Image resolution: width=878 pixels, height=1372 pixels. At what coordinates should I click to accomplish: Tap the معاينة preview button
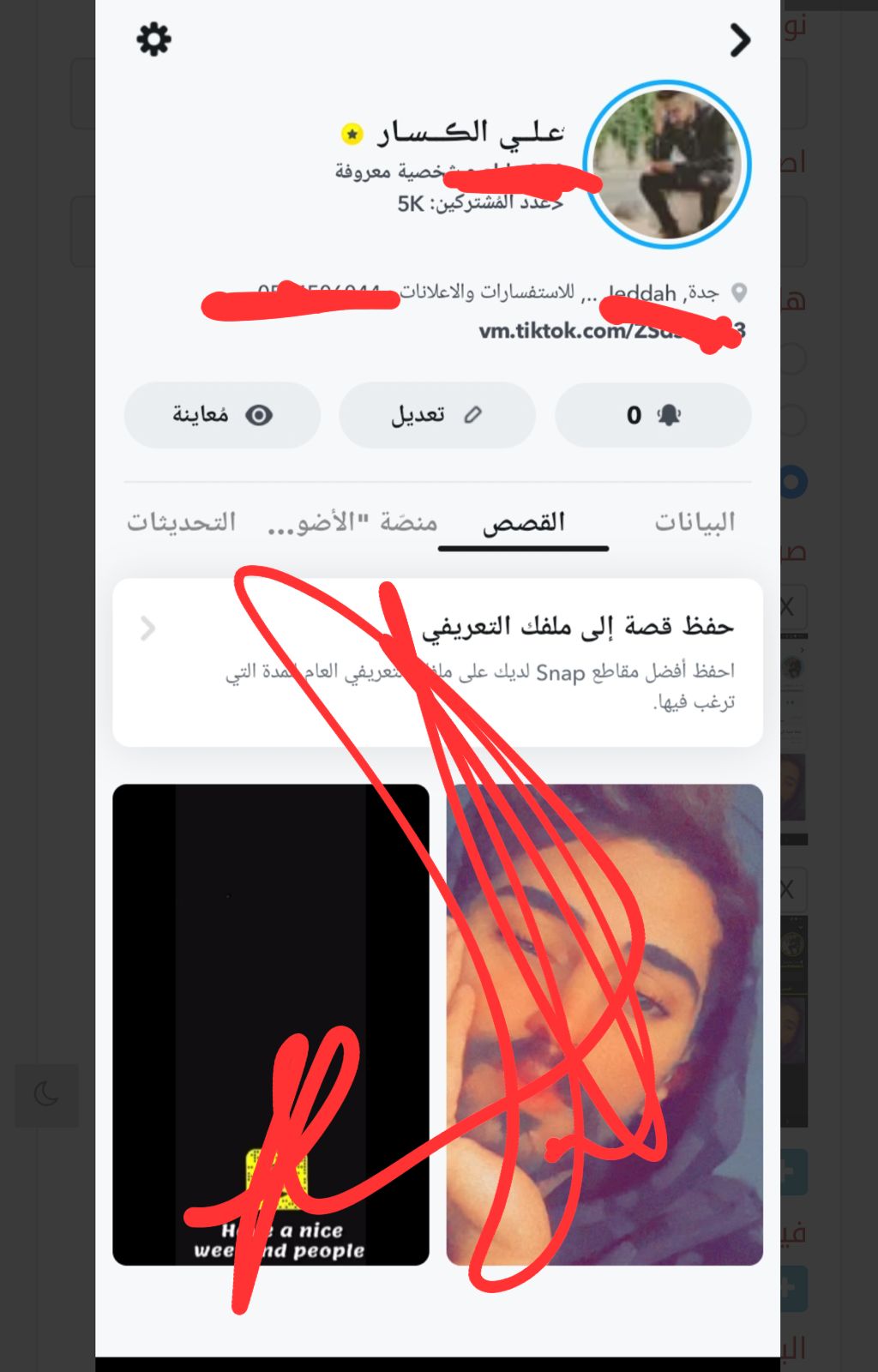click(222, 415)
